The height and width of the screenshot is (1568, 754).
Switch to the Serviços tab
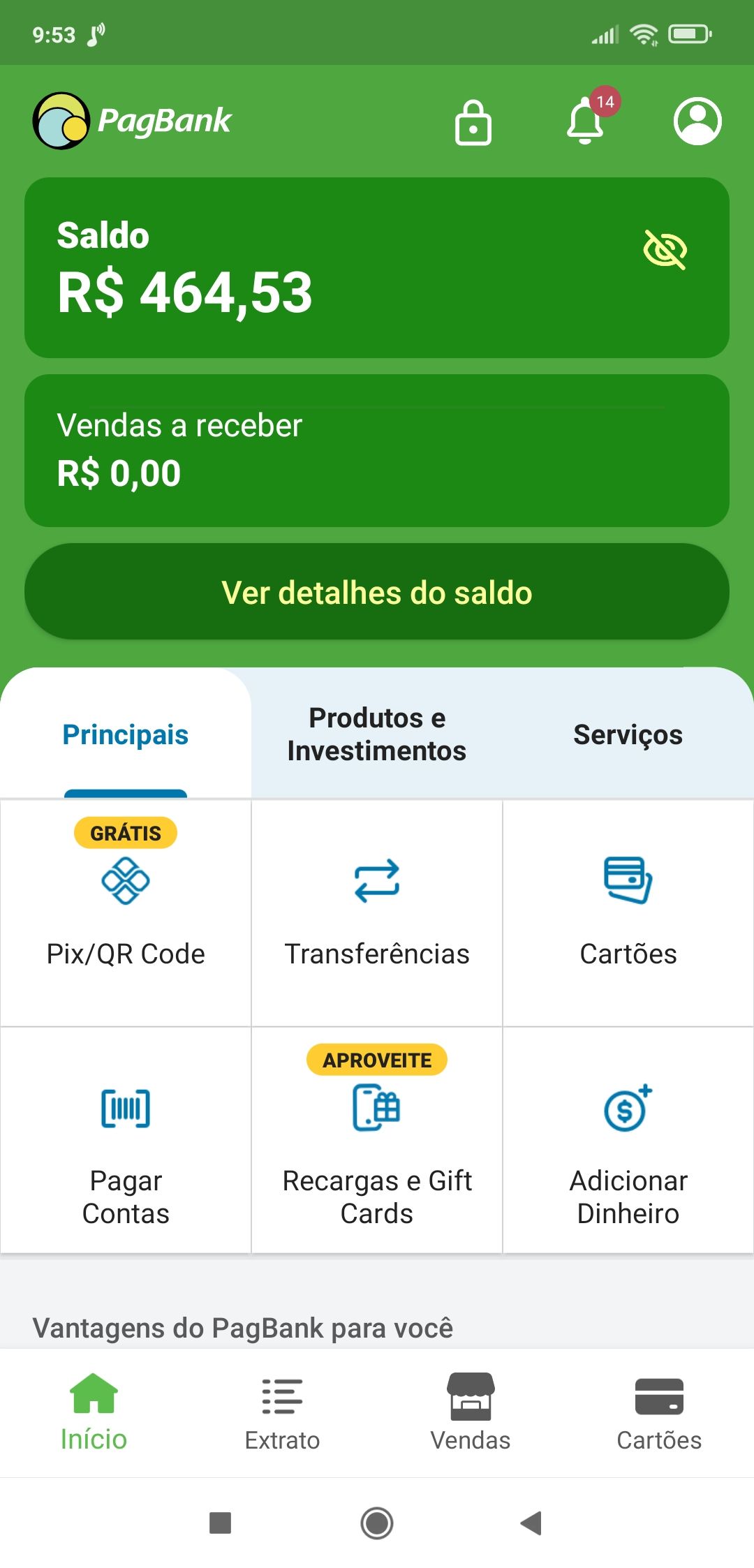628,734
